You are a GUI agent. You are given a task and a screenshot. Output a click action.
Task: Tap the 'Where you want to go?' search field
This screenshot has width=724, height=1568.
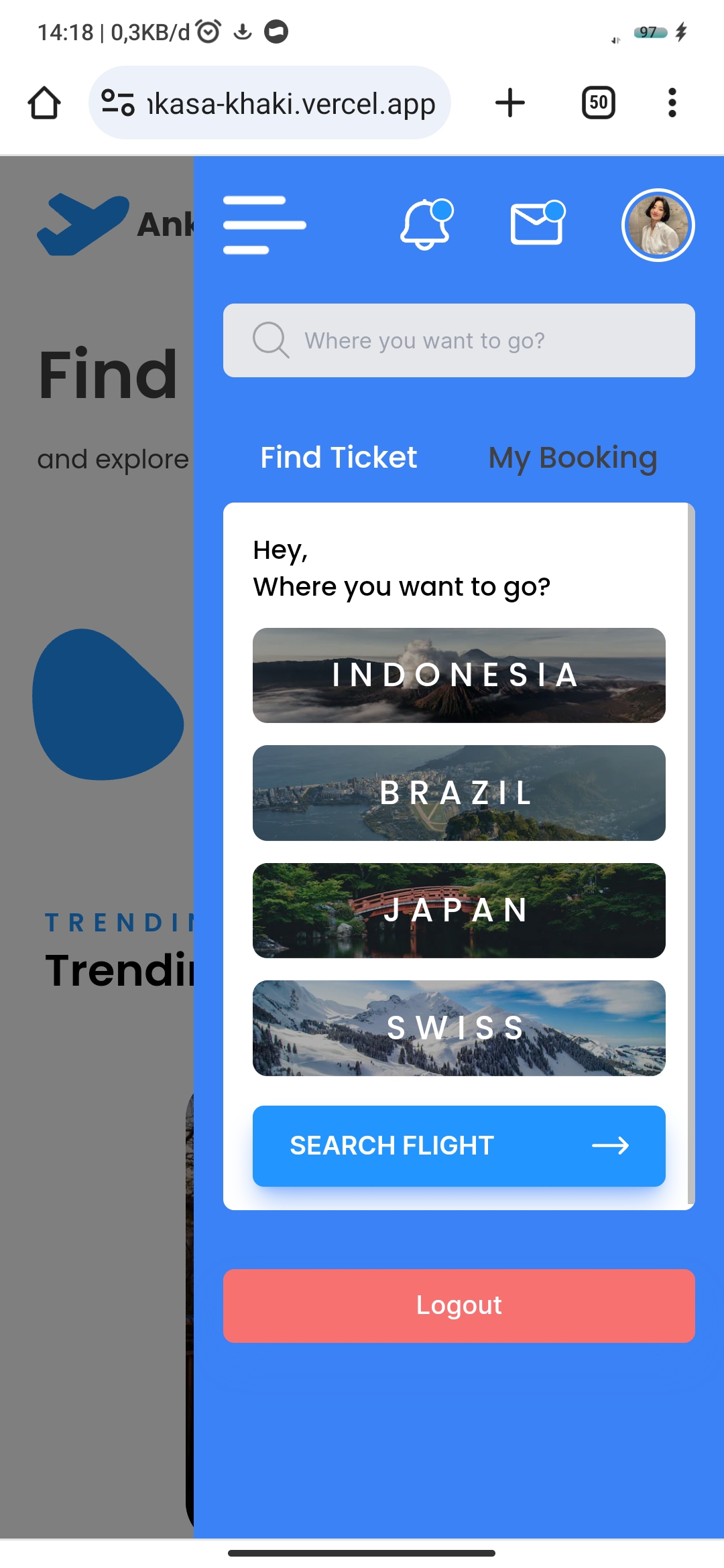click(x=459, y=340)
